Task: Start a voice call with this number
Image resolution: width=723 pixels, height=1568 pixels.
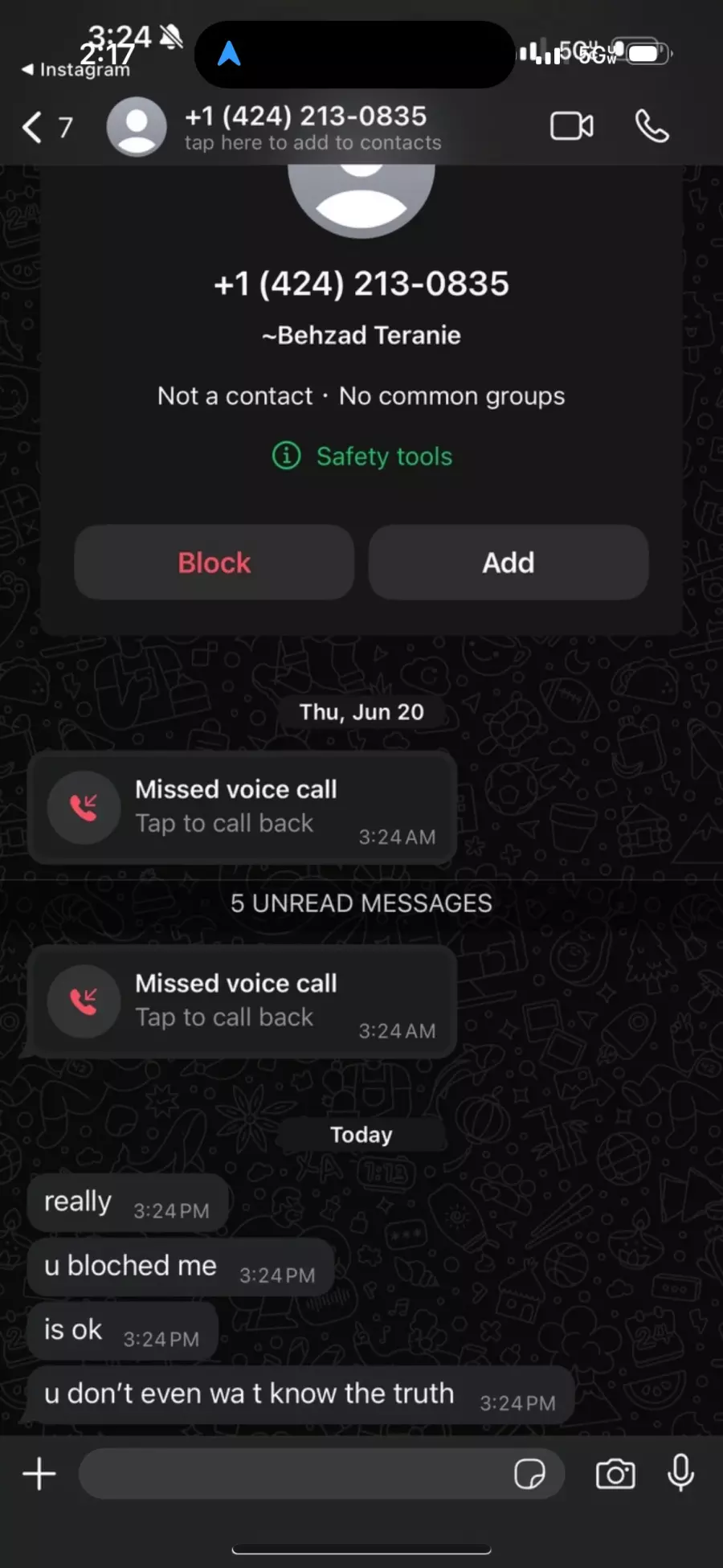Action: [652, 127]
